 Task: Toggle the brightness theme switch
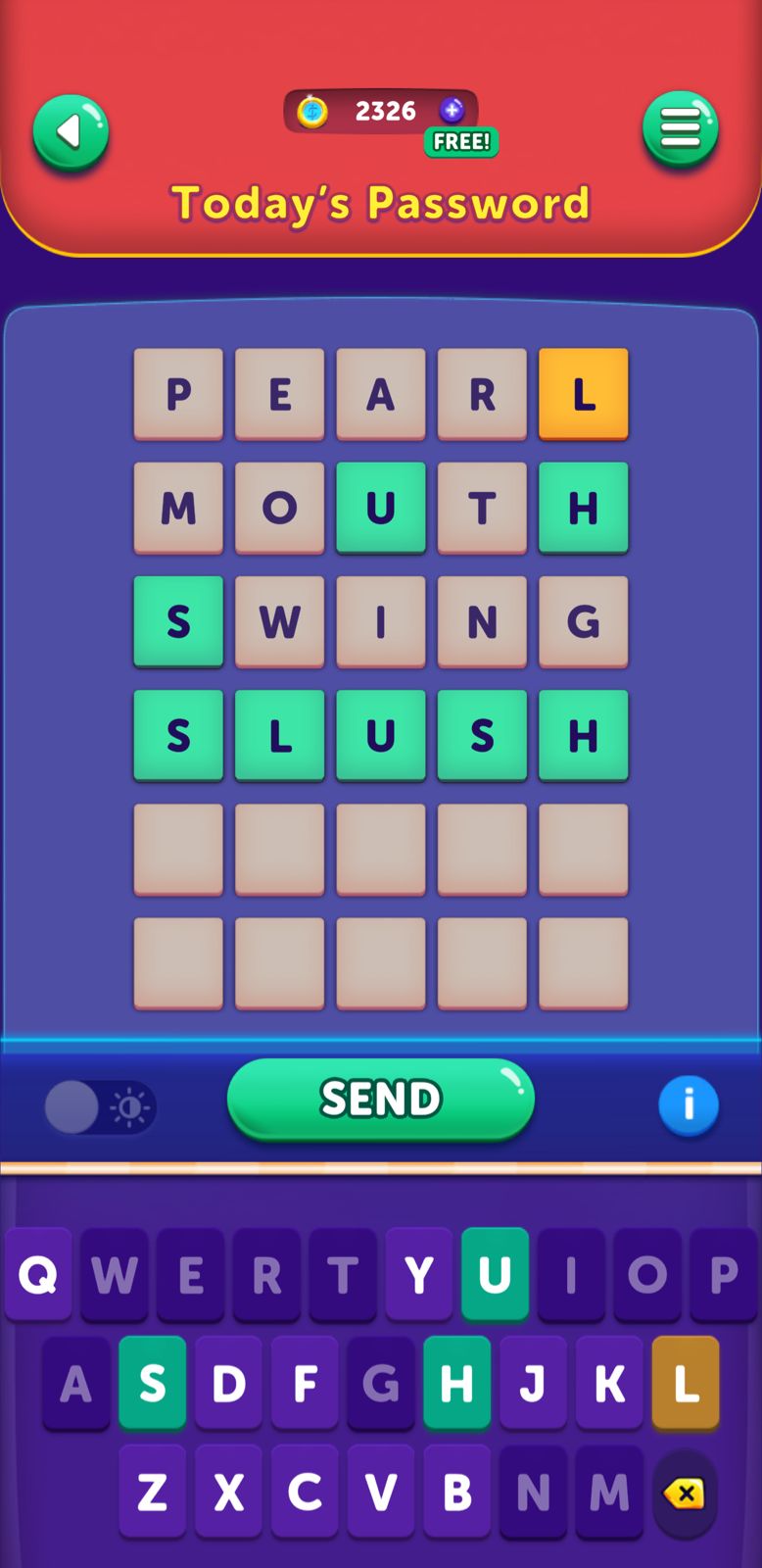99,1107
